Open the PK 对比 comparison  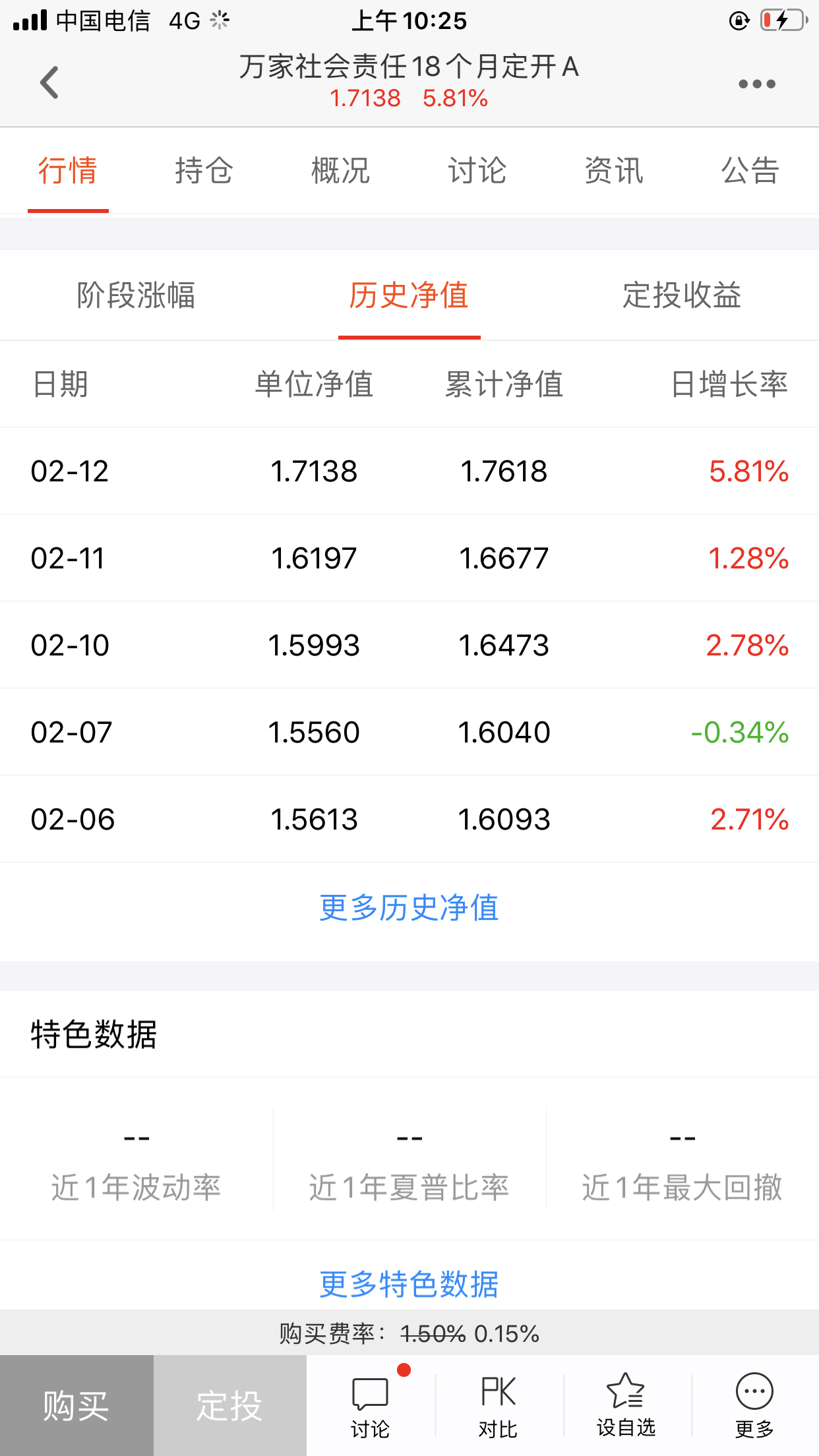[x=498, y=1406]
